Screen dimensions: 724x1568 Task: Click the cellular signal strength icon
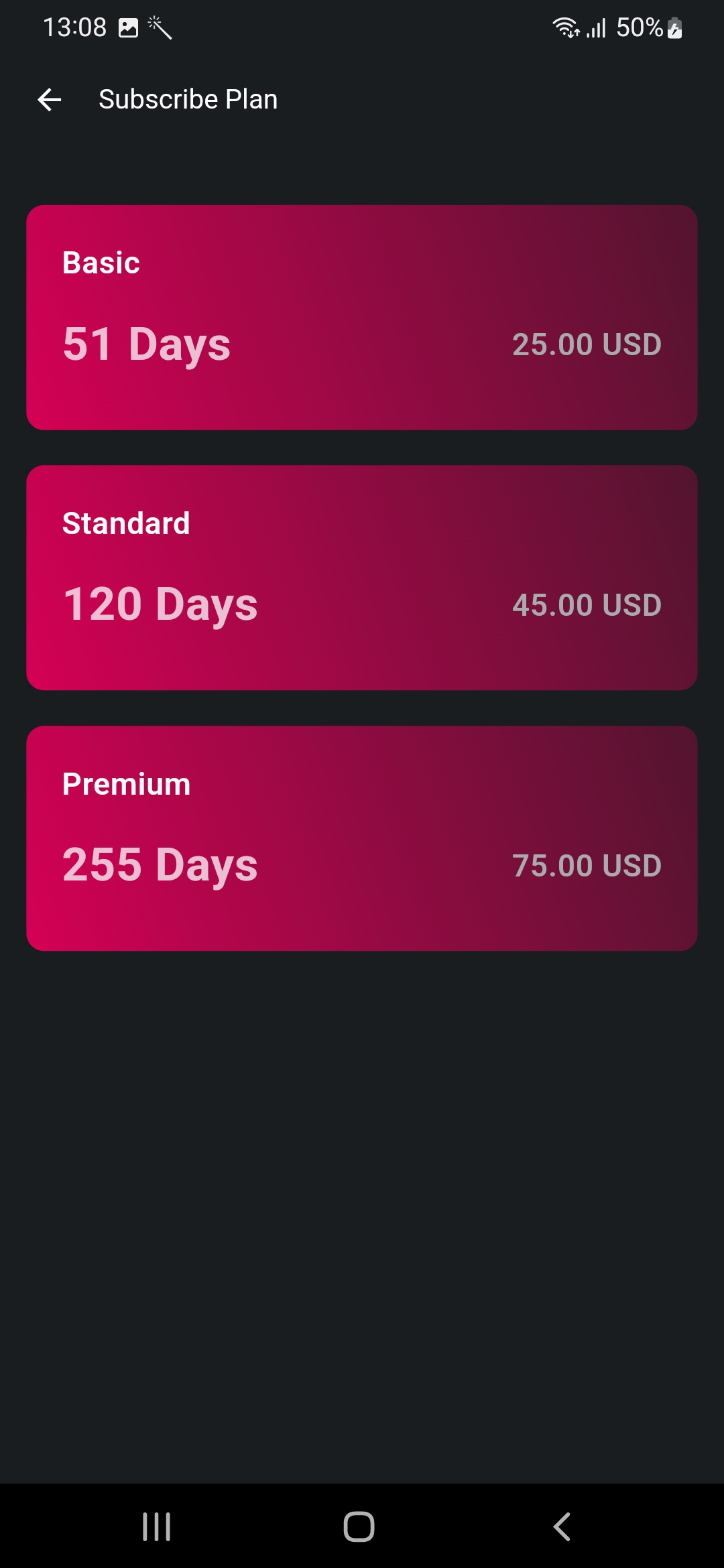click(595, 28)
